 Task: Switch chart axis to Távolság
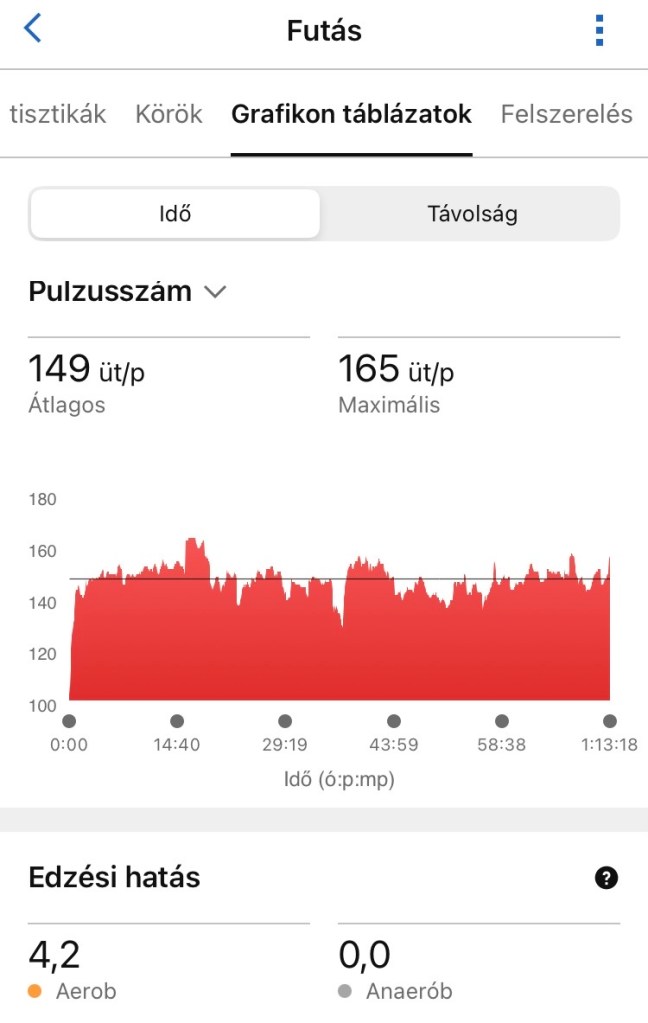pos(472,213)
